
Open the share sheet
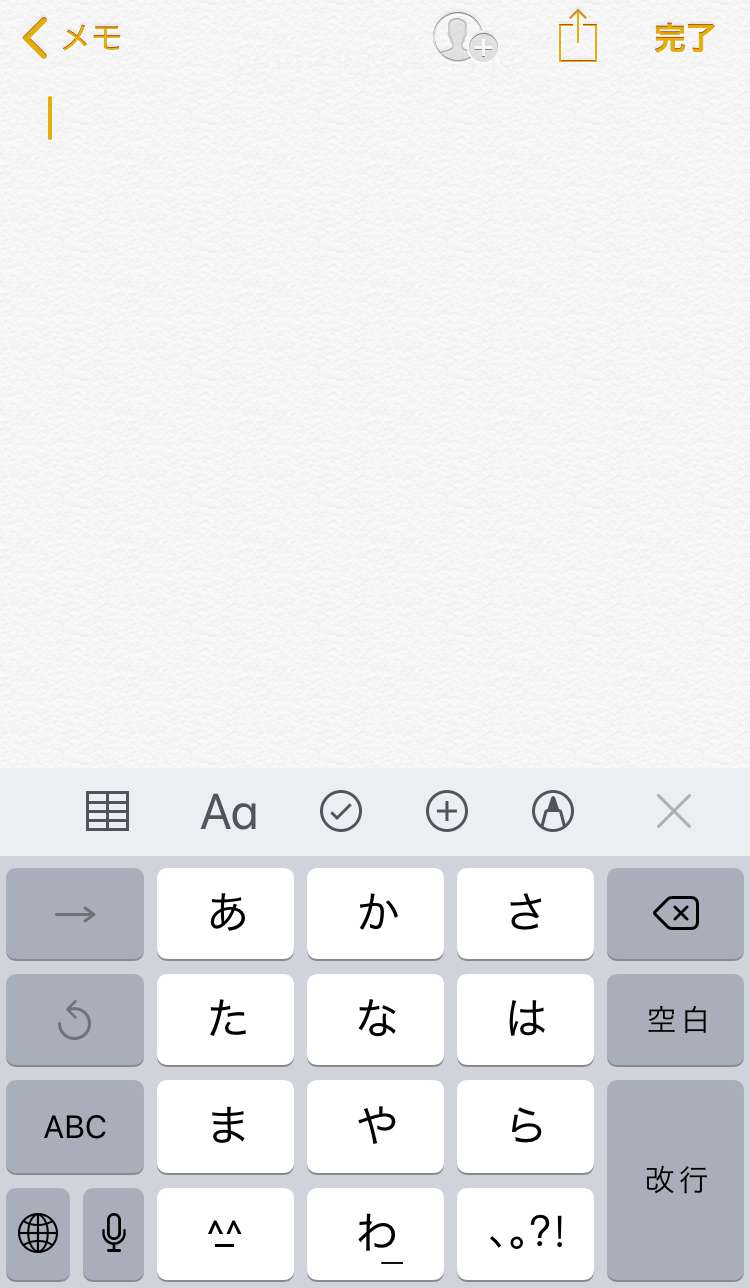click(x=577, y=38)
